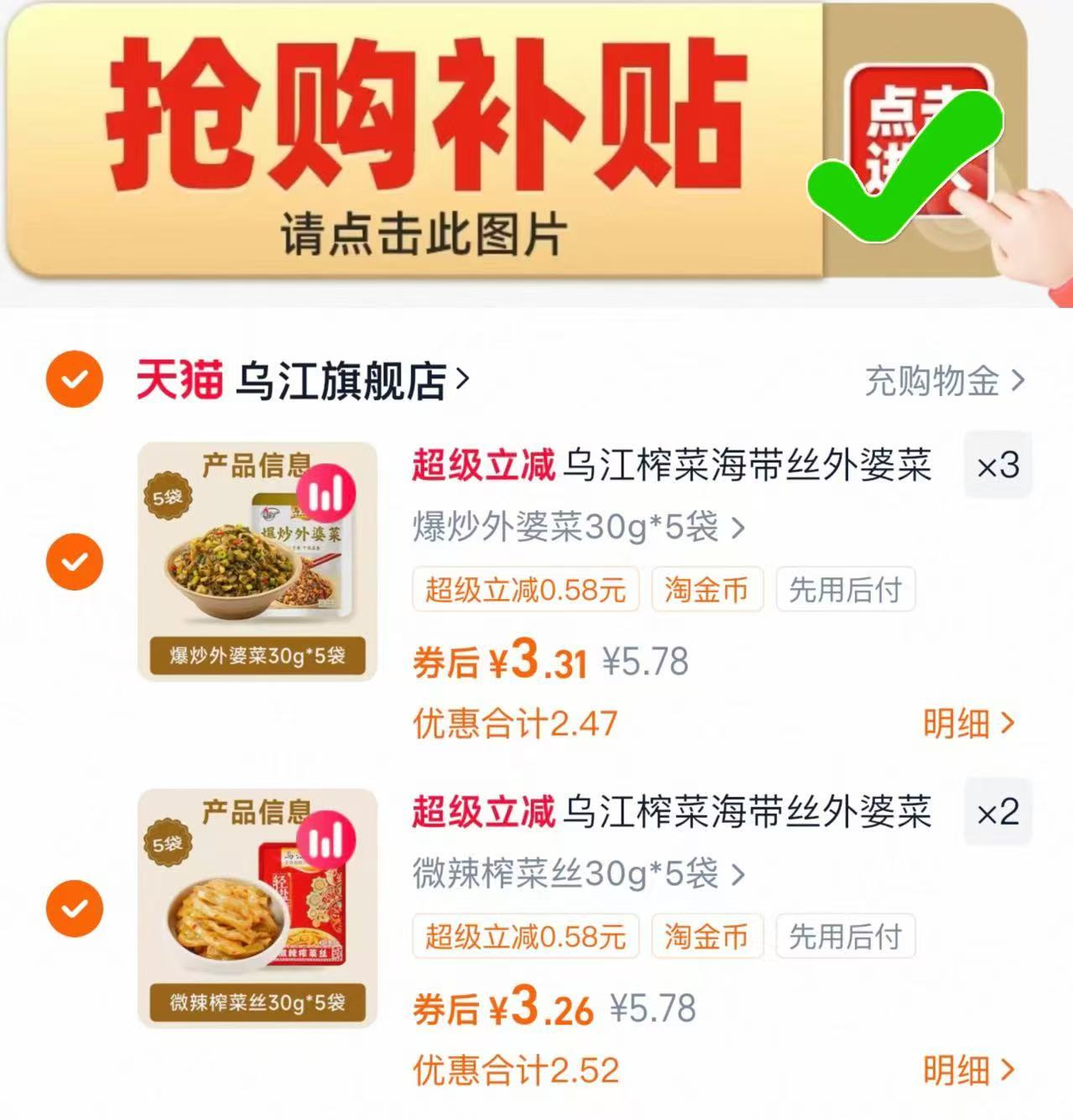Tap the 淘金币 tag on 微辣榨菜丝 item
The height and width of the screenshot is (1120, 1073).
pos(706,937)
